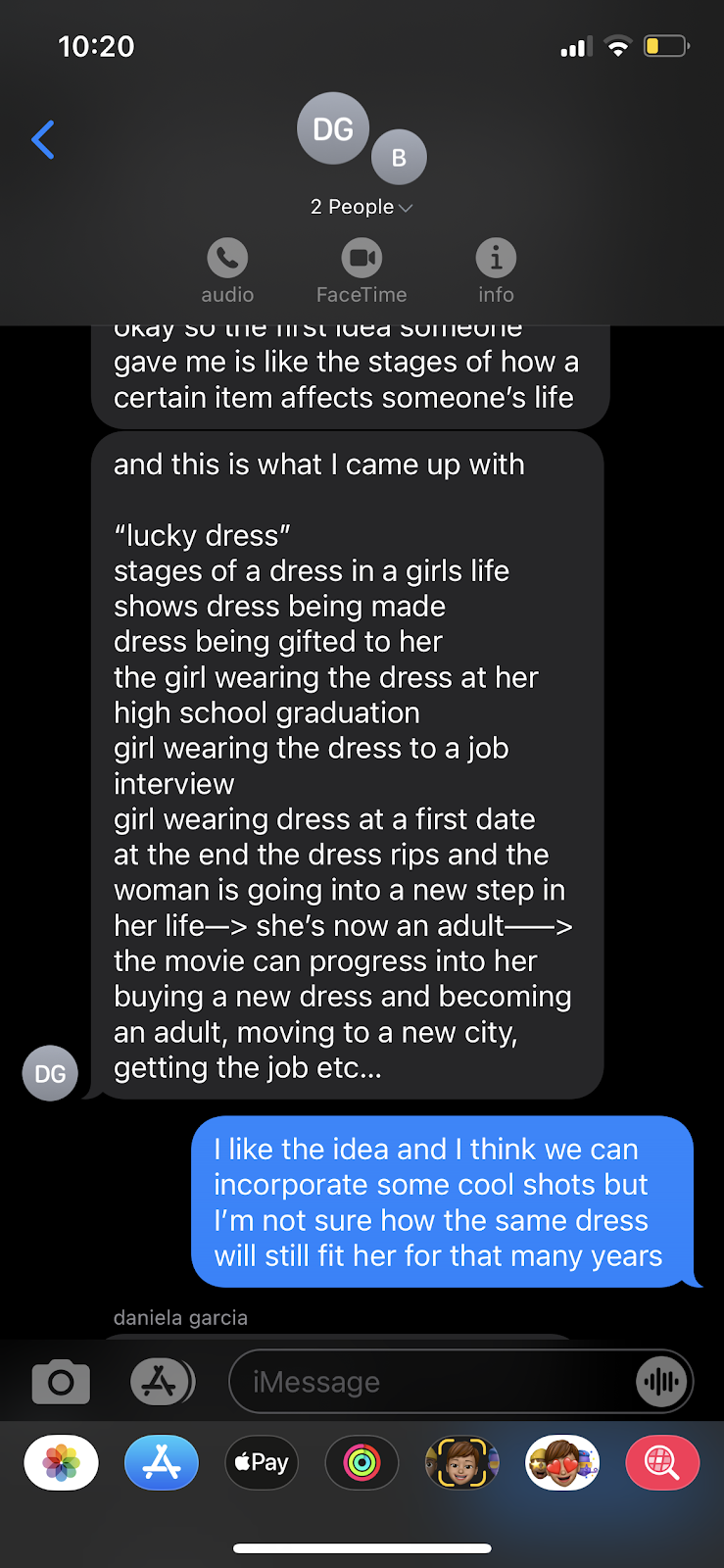Record an audio message
The width and height of the screenshot is (724, 1568).
point(661,1382)
